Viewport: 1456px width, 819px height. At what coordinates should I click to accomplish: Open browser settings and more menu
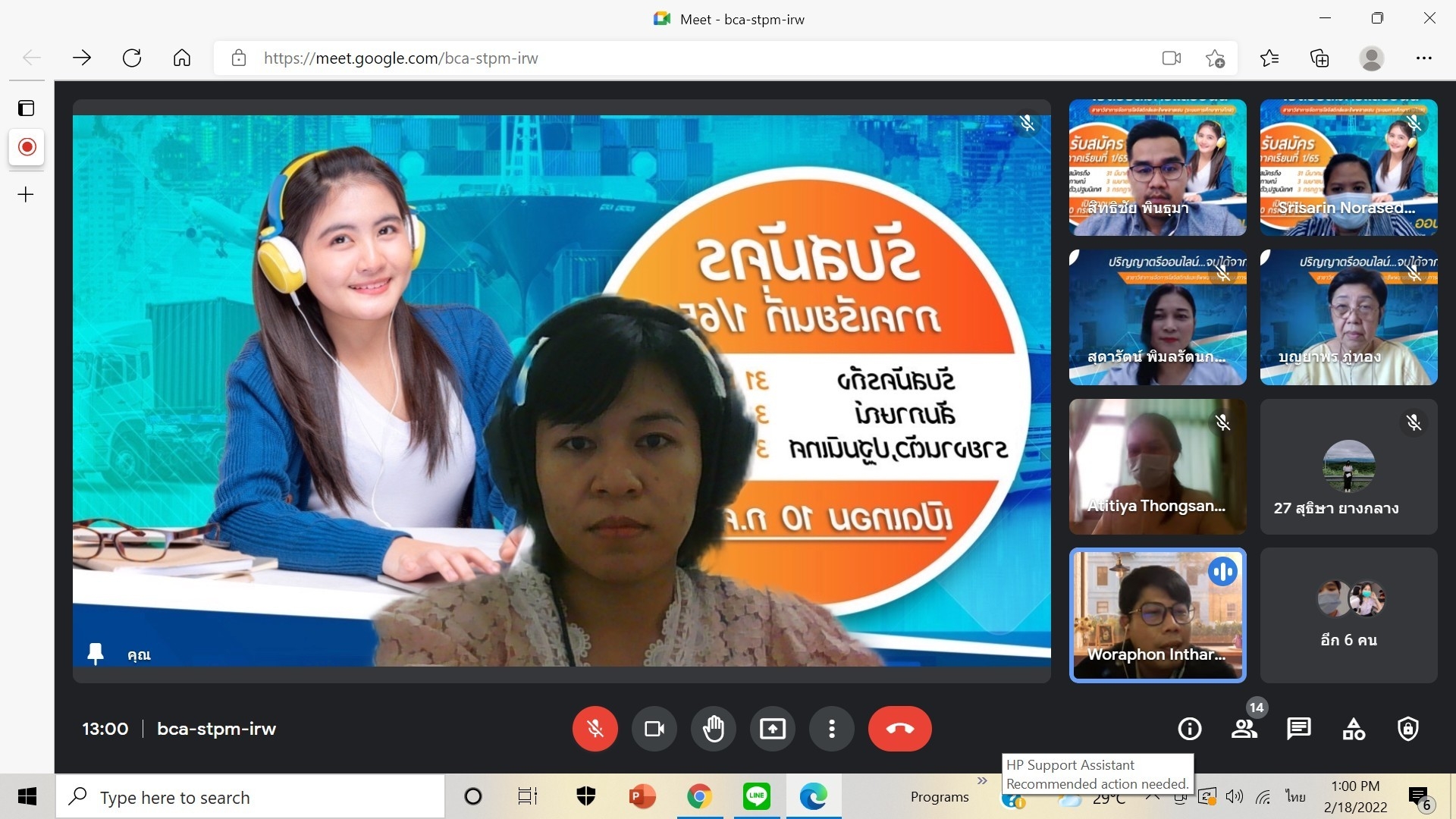pyautogui.click(x=1423, y=58)
